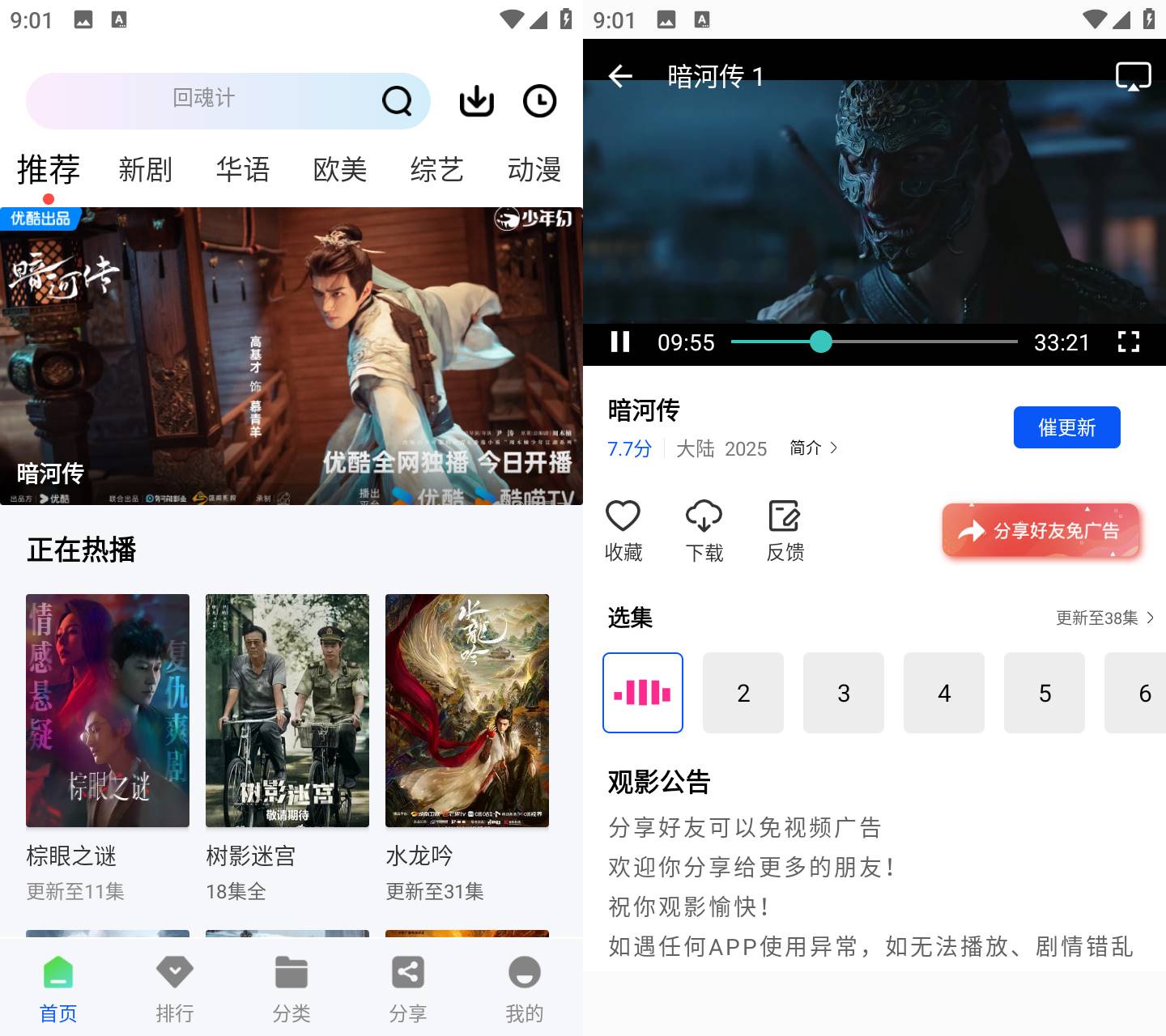Tap the 回魂计 search box
The image size is (1166, 1036).
(x=204, y=100)
